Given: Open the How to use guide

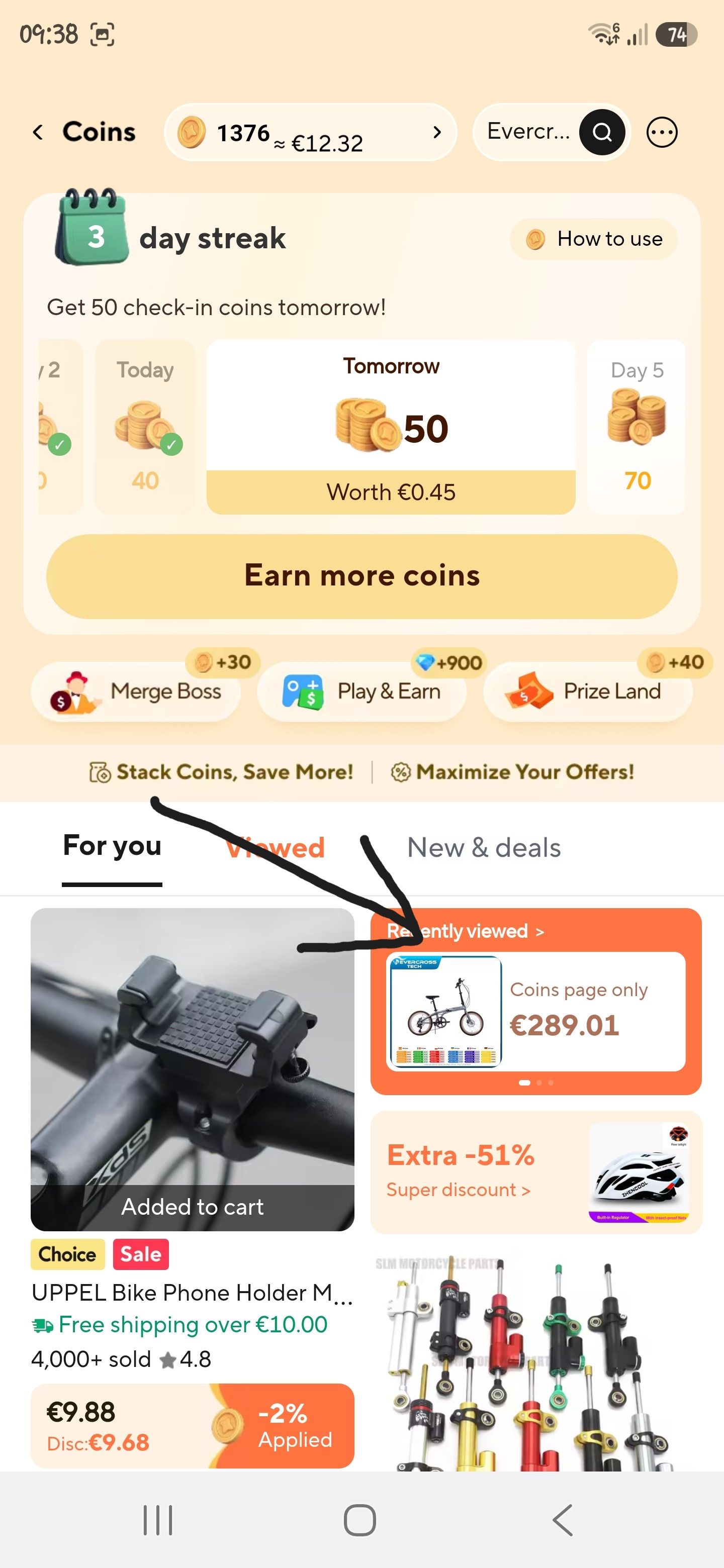Looking at the screenshot, I should [594, 239].
